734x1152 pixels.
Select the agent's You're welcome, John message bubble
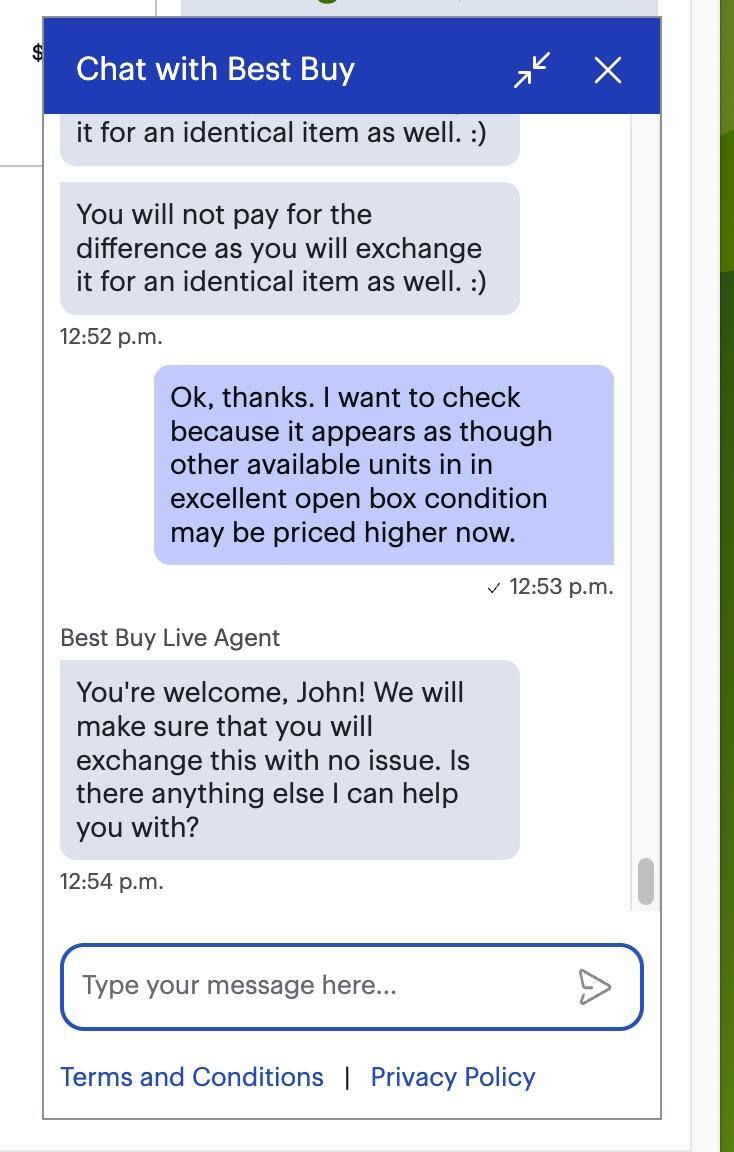pyautogui.click(x=289, y=760)
